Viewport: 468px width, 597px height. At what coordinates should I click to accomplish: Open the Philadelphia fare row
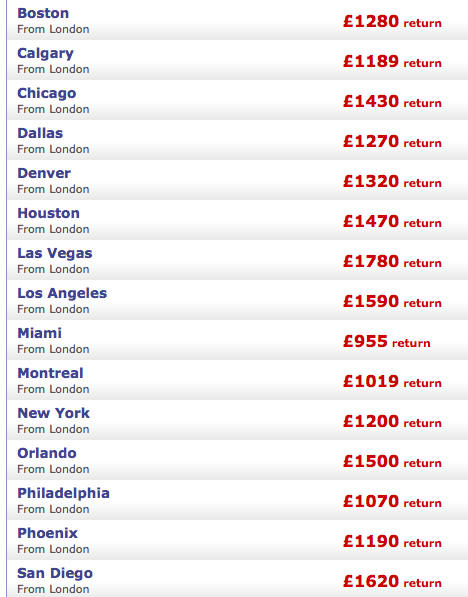(x=238, y=500)
